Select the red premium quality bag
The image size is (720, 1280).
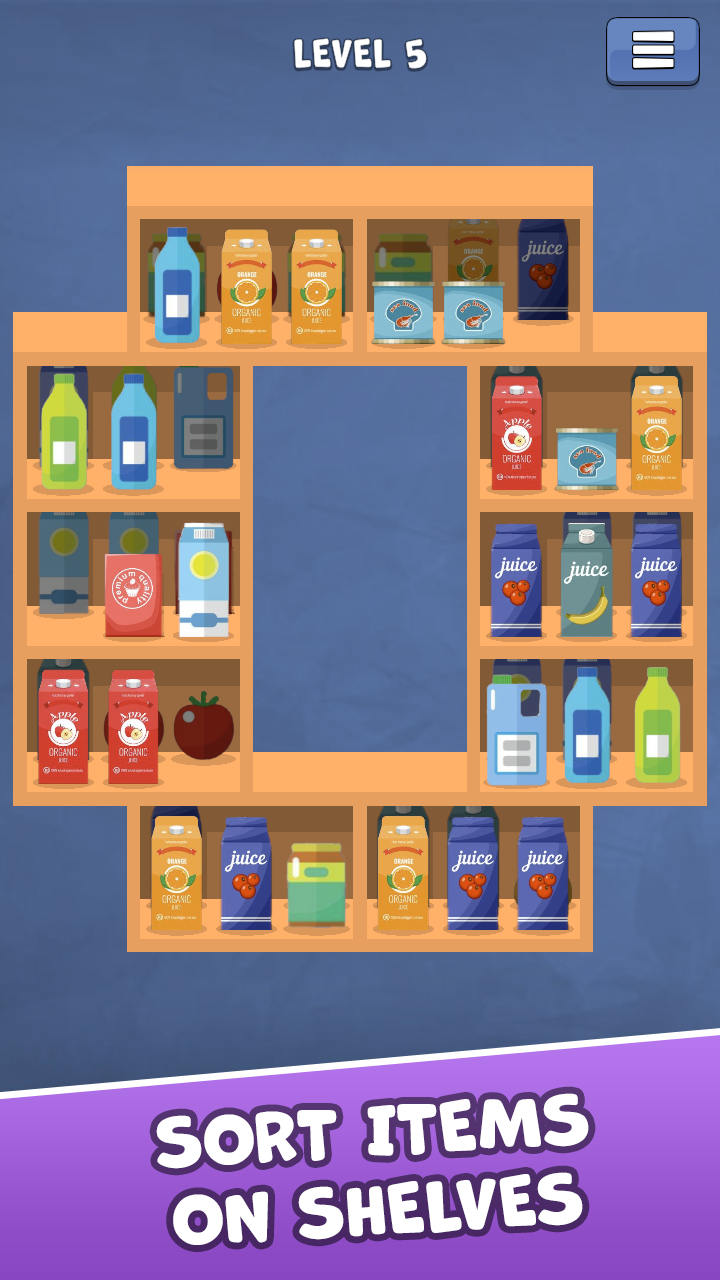(134, 595)
